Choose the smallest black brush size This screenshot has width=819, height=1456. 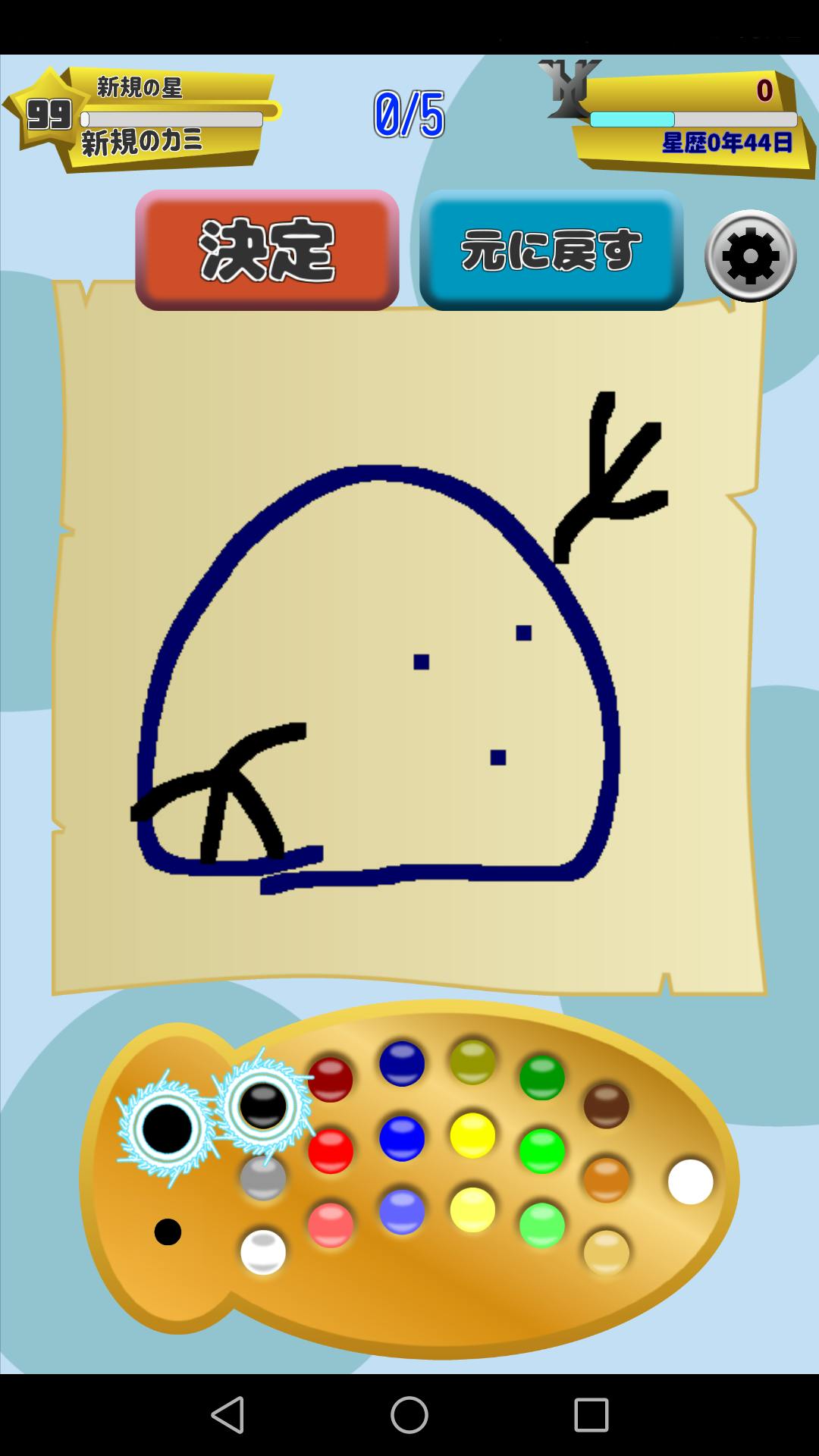click(168, 1232)
